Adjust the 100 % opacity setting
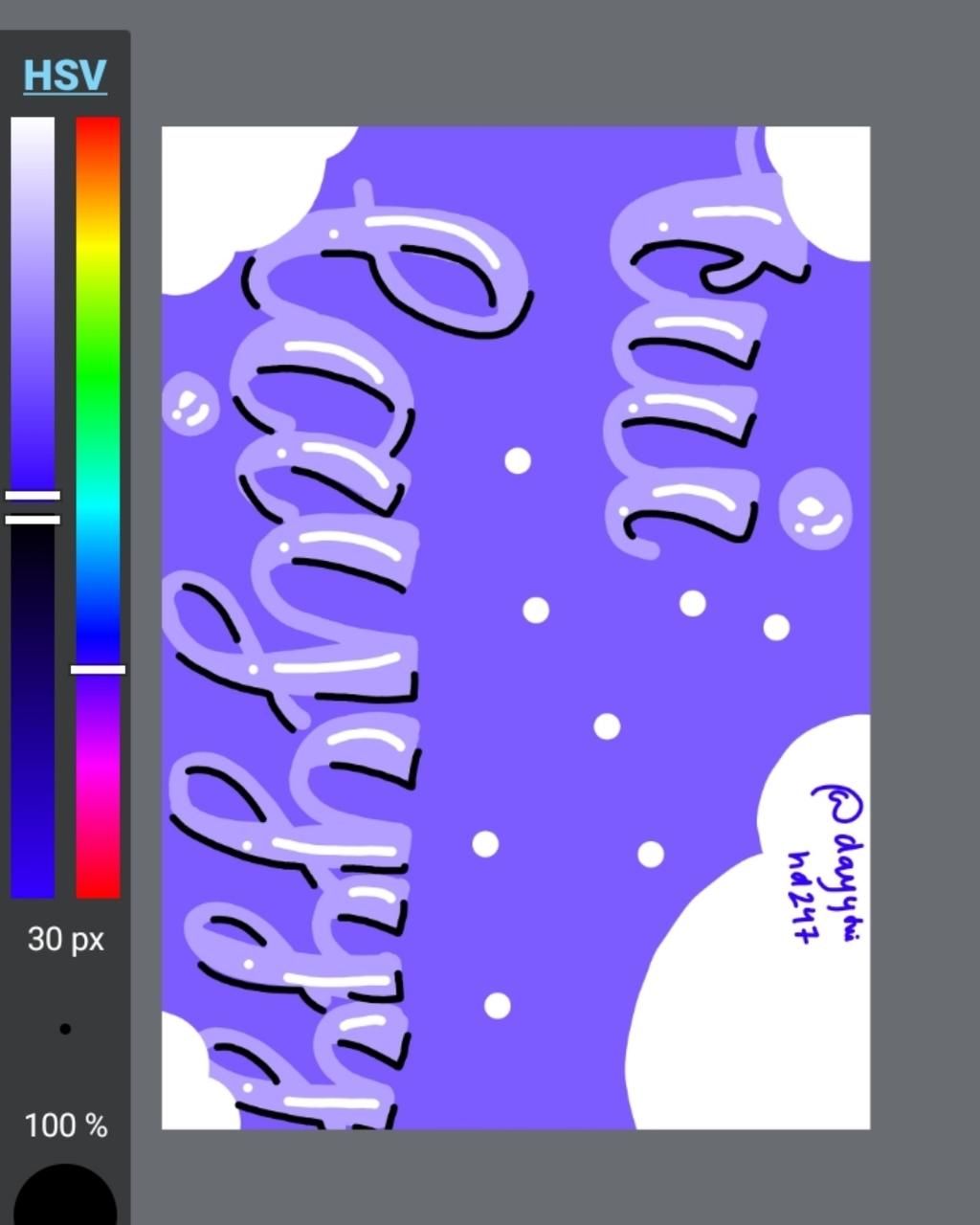Viewport: 980px width, 1225px height. pyautogui.click(x=65, y=1125)
